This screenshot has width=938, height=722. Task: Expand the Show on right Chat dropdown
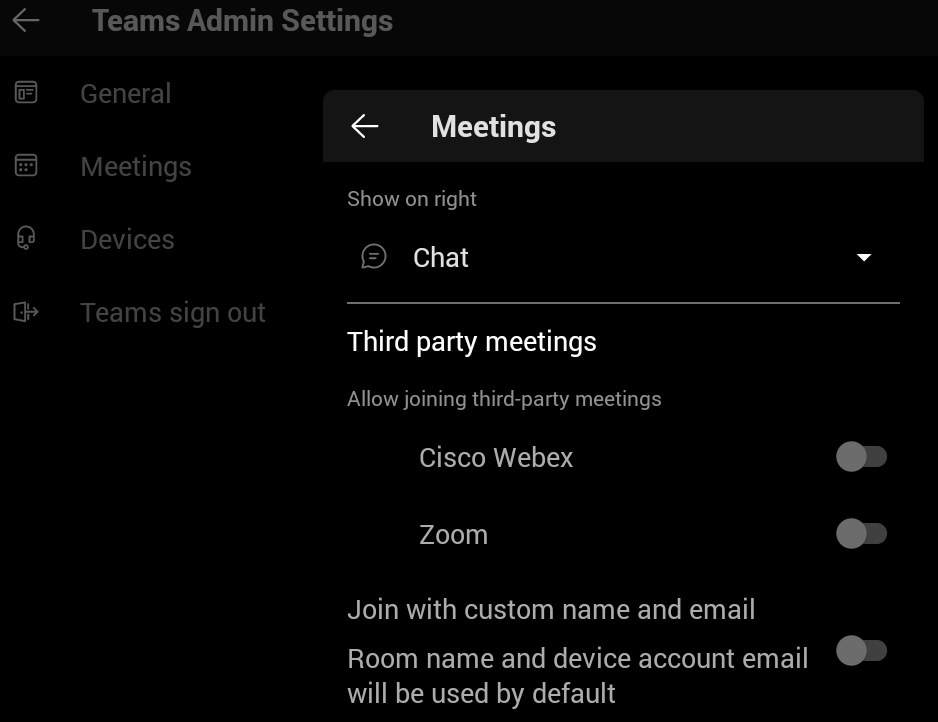tap(863, 258)
